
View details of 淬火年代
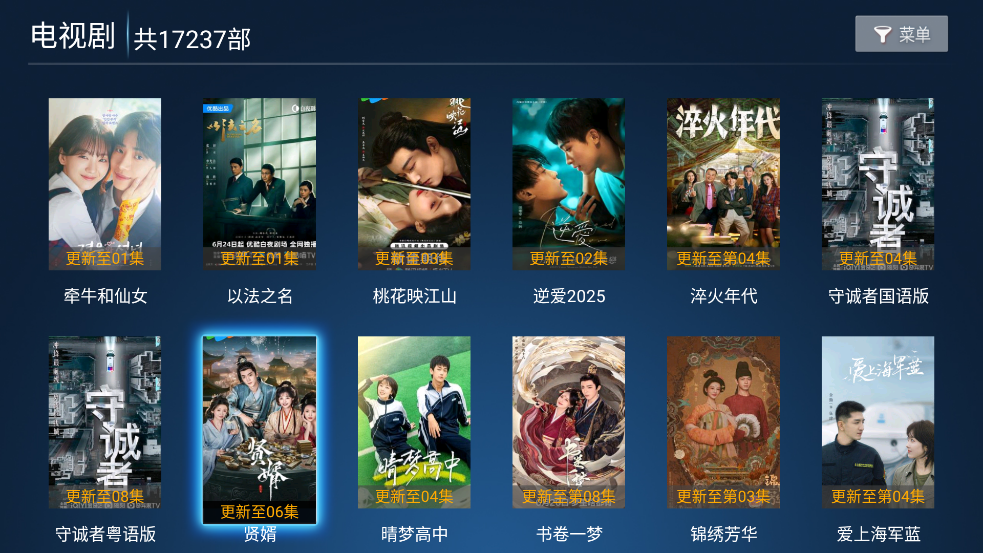723,185
